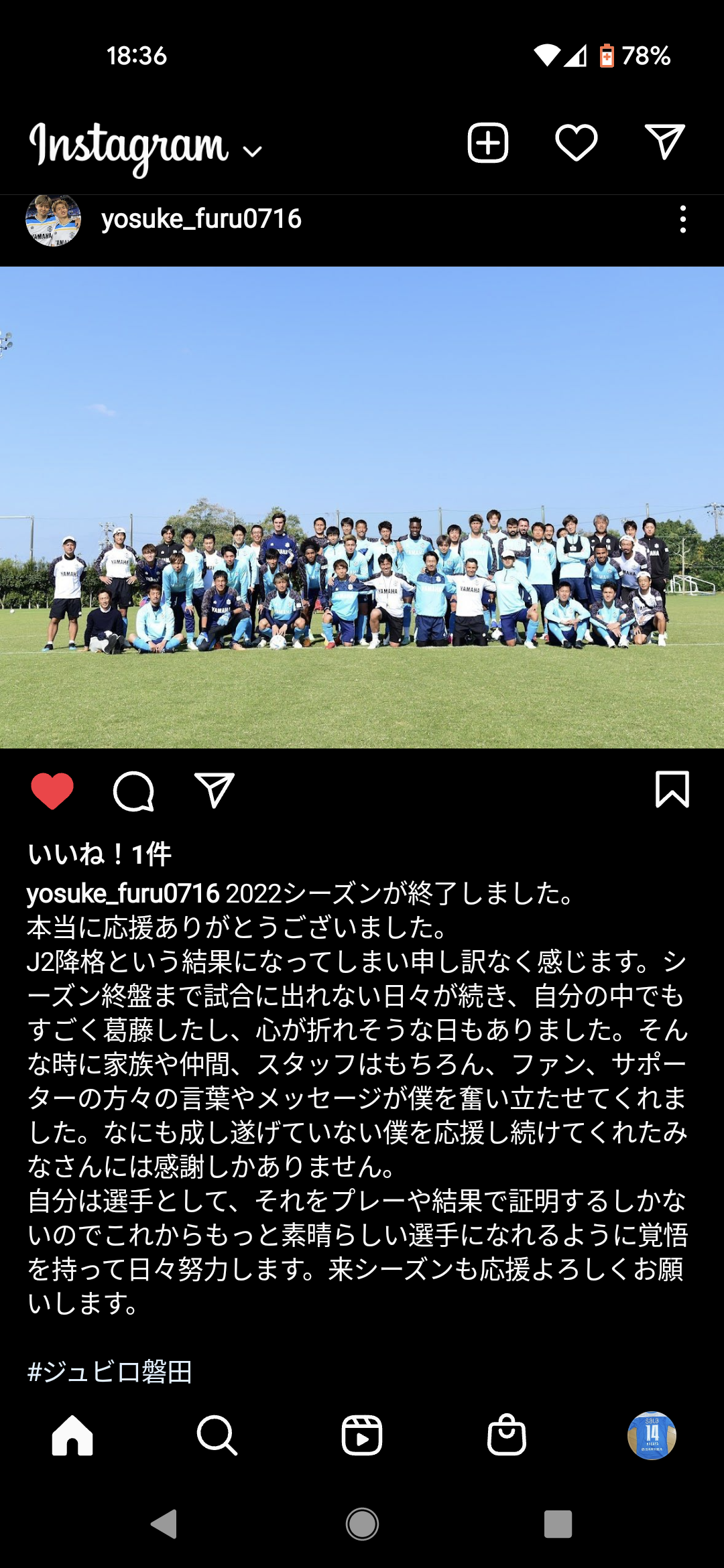Image resolution: width=724 pixels, height=1568 pixels.
Task: Open yosuke_furu0716's profile picture
Action: (x=53, y=220)
